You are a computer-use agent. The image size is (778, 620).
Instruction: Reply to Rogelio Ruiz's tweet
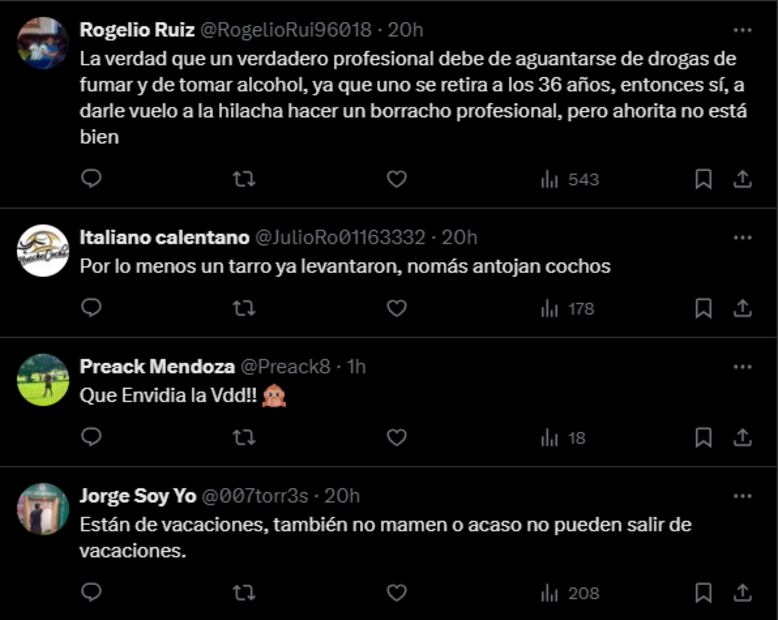pyautogui.click(x=91, y=179)
